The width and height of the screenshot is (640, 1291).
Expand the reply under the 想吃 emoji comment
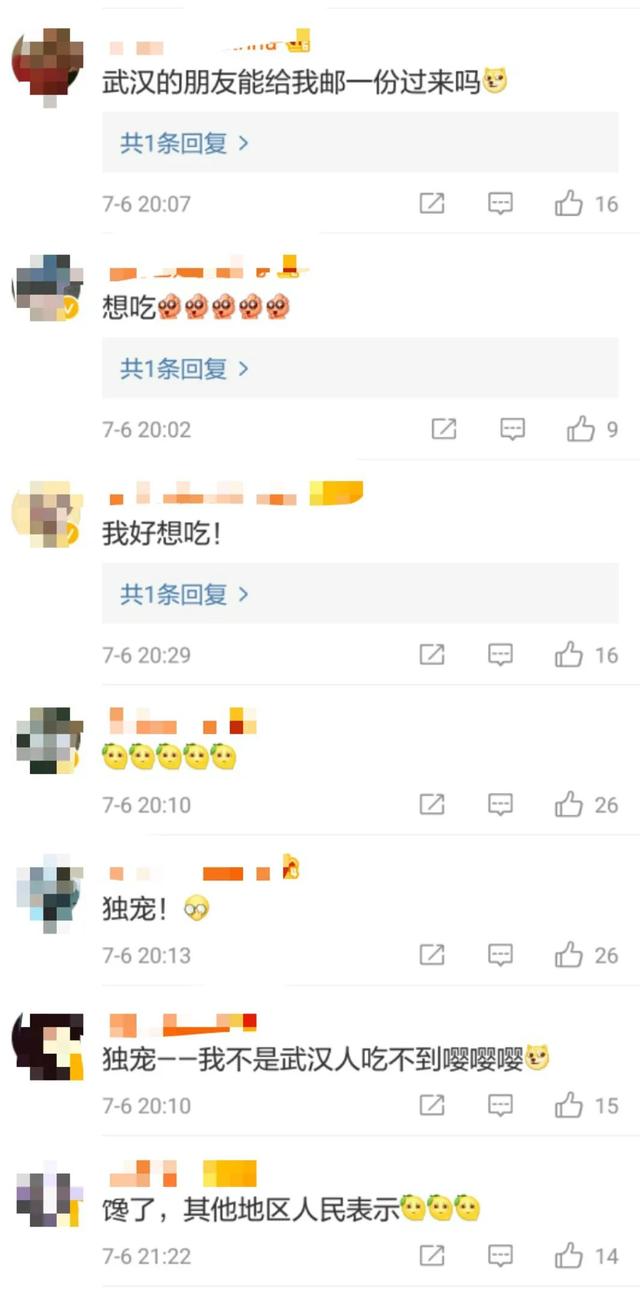(184, 369)
